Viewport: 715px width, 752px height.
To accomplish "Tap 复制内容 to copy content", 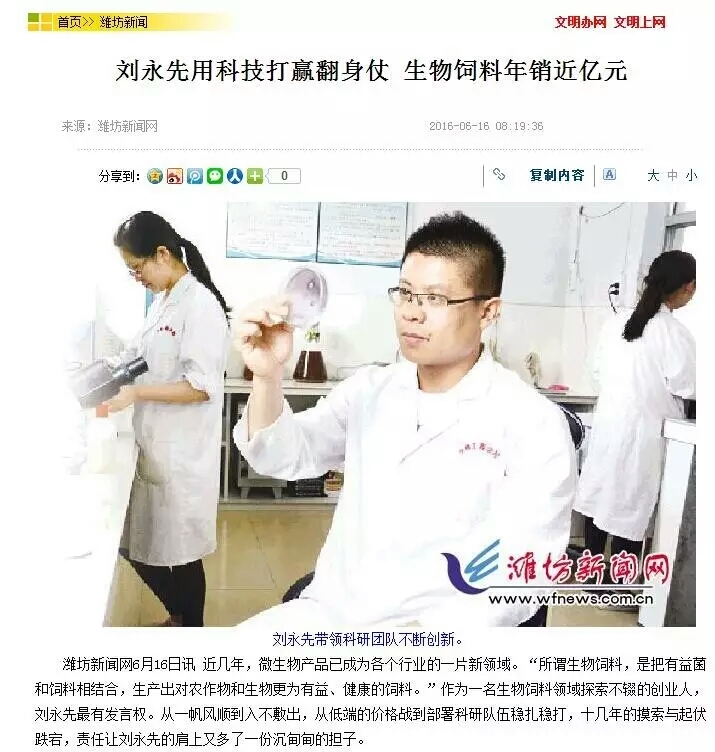I will coord(557,175).
